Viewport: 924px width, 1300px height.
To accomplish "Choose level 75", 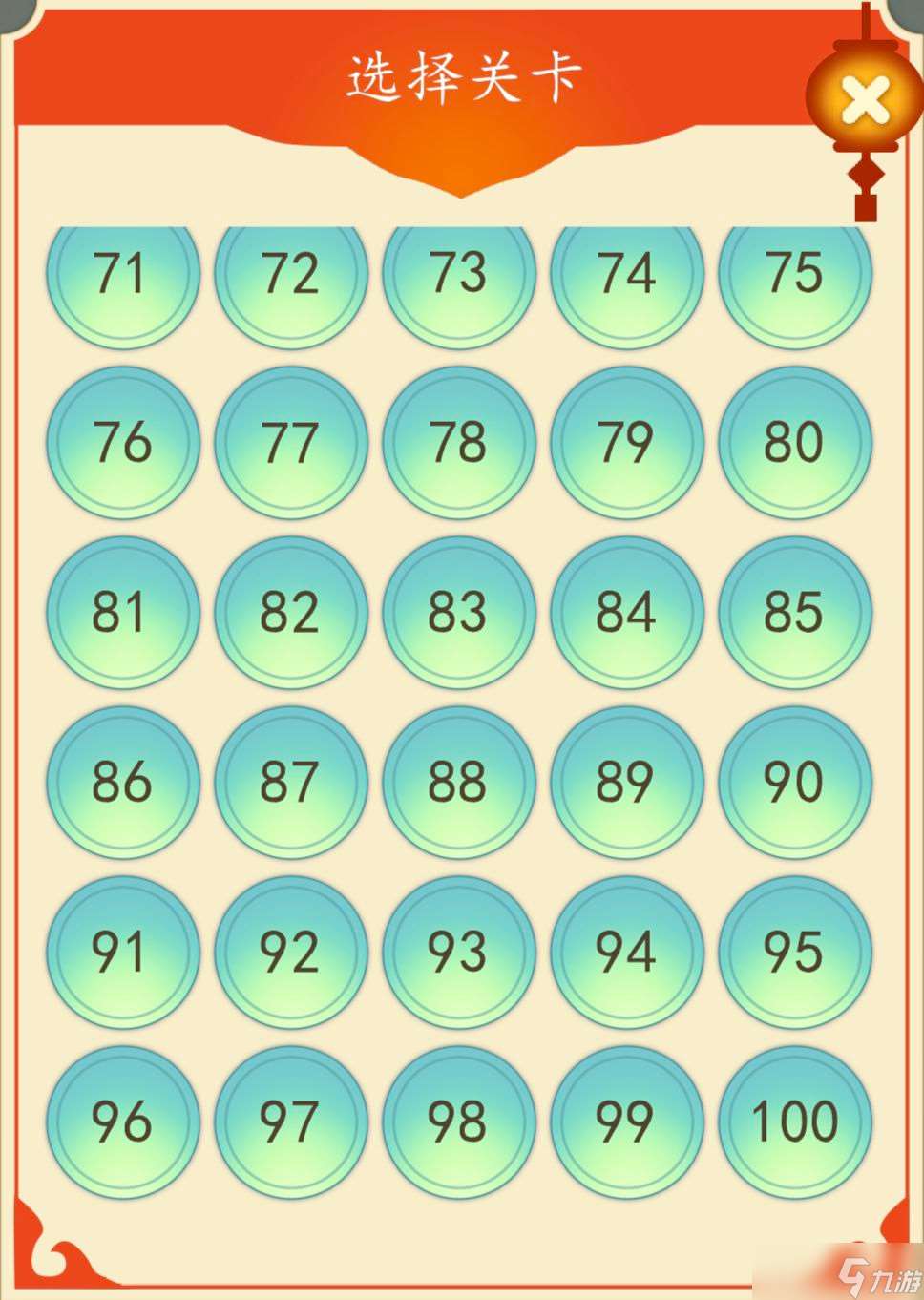I will click(x=795, y=277).
